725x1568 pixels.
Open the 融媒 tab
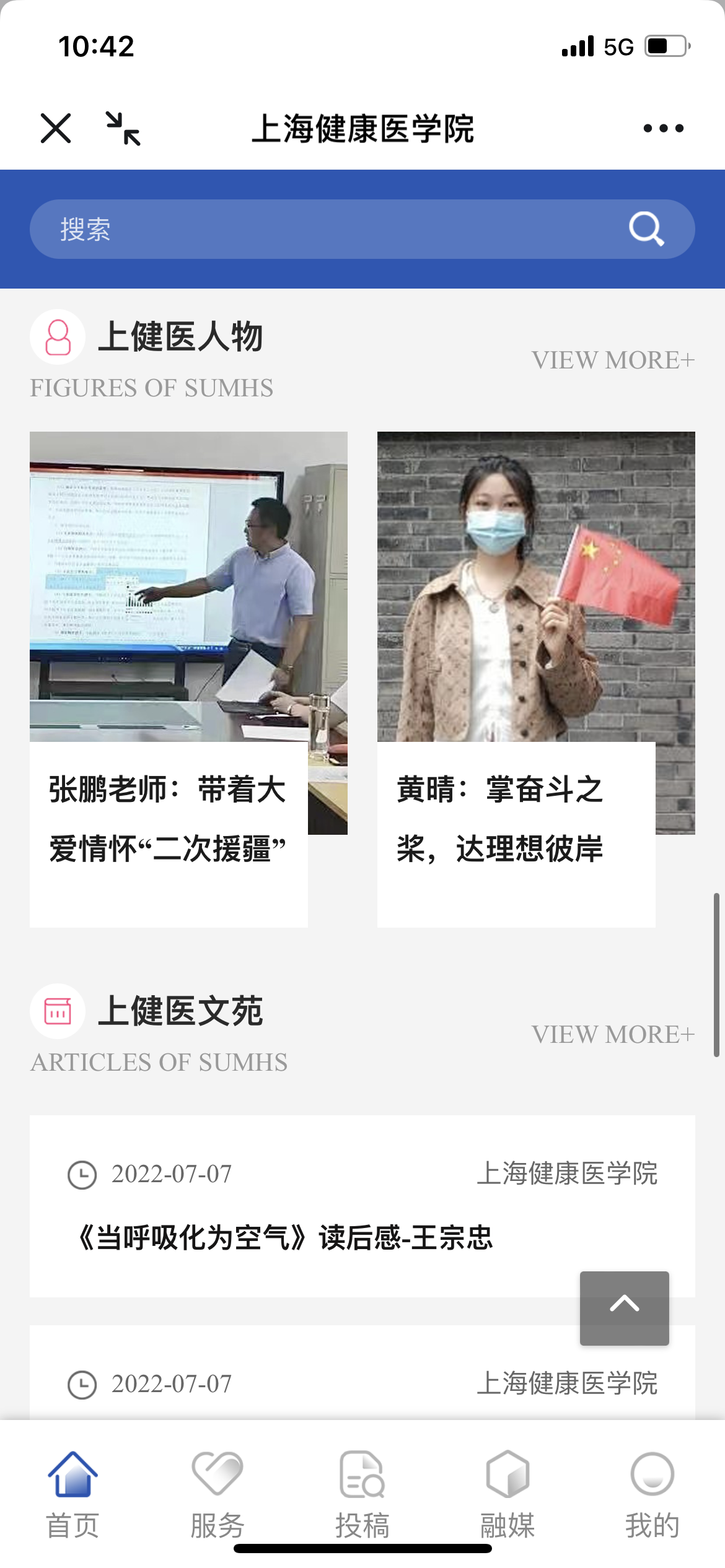click(x=507, y=1495)
